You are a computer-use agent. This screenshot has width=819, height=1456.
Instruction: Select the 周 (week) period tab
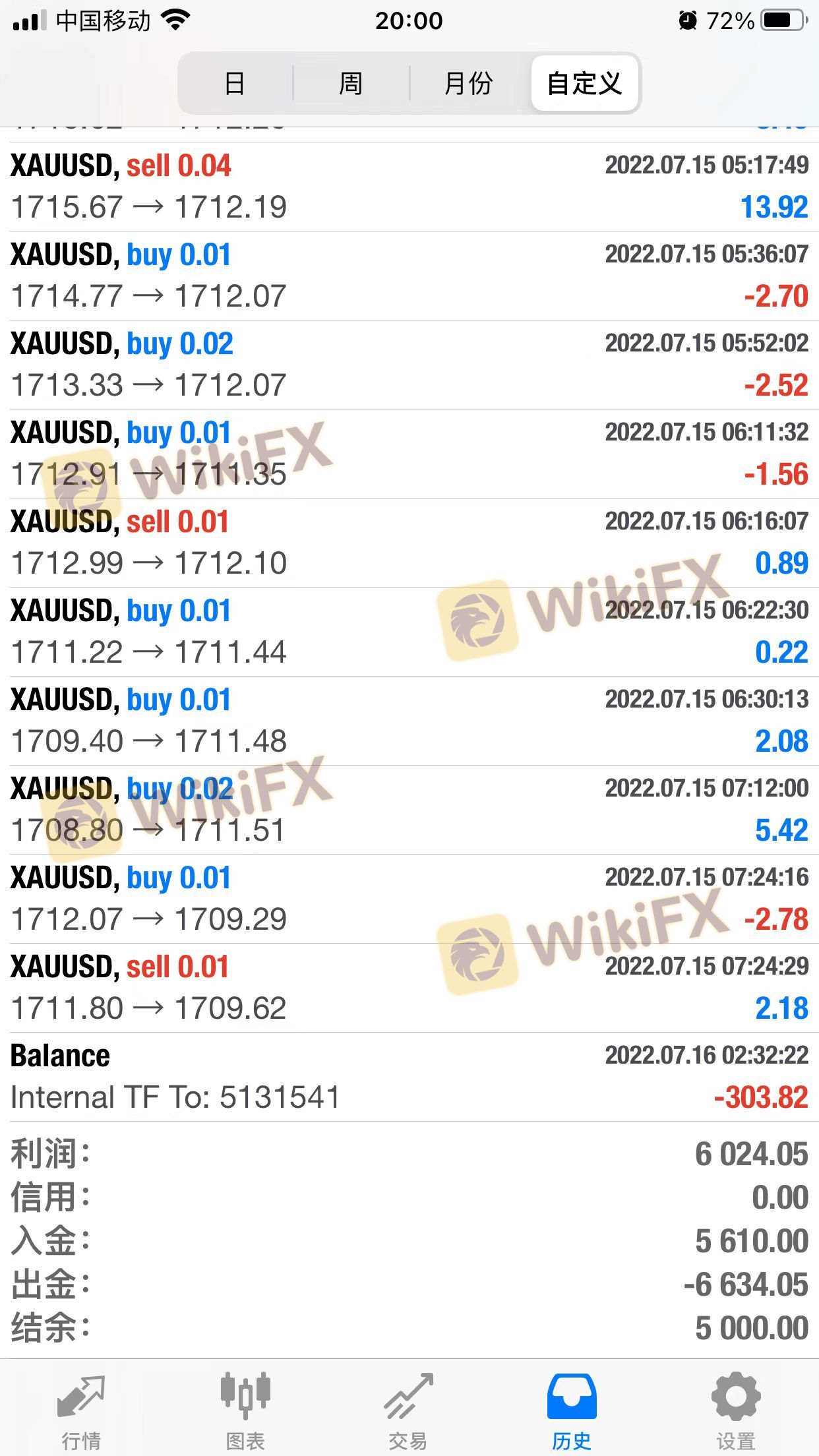tap(351, 84)
